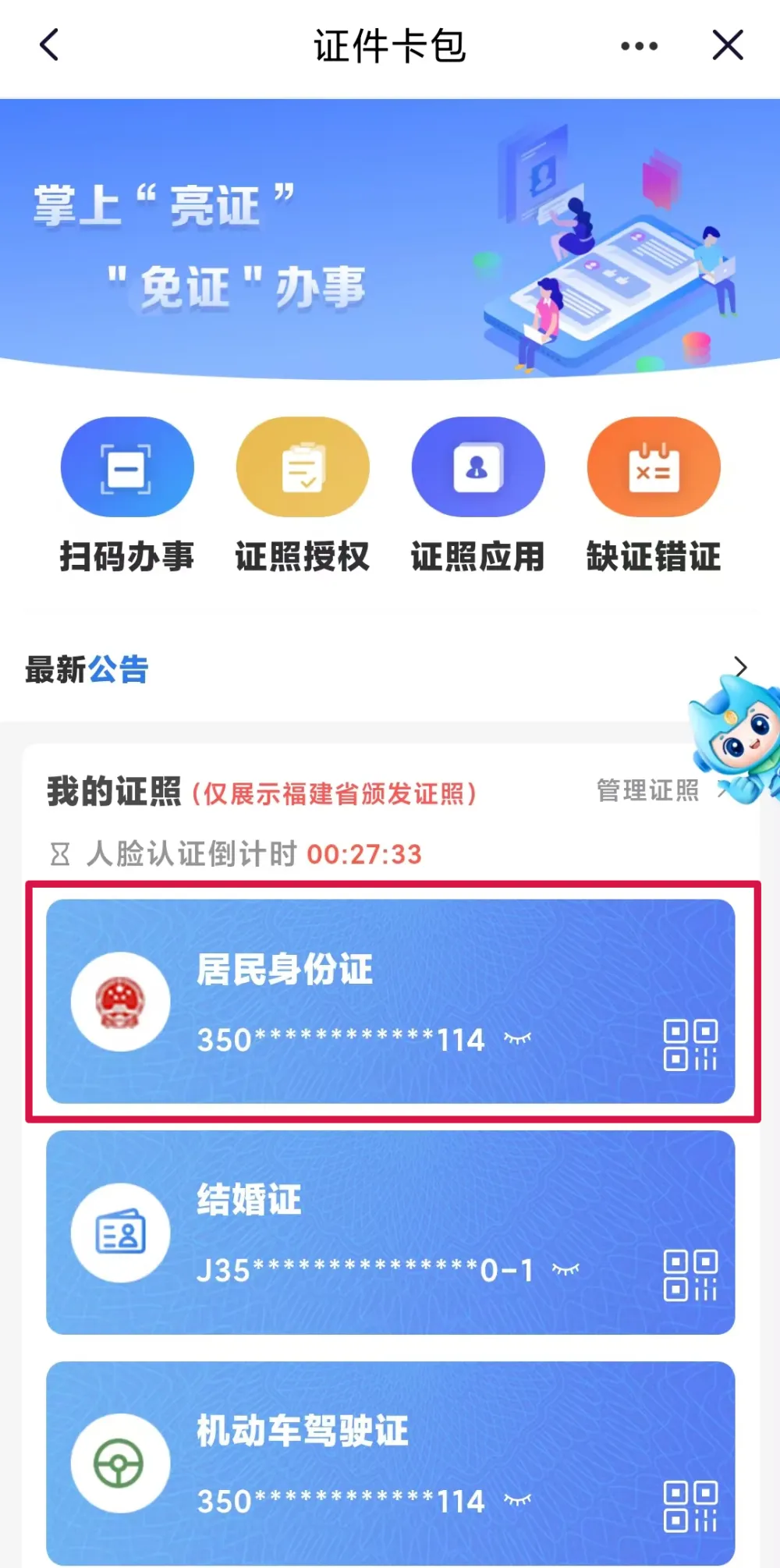
Task: Open the QR code for 机动车驾驶证
Action: (x=690, y=1506)
